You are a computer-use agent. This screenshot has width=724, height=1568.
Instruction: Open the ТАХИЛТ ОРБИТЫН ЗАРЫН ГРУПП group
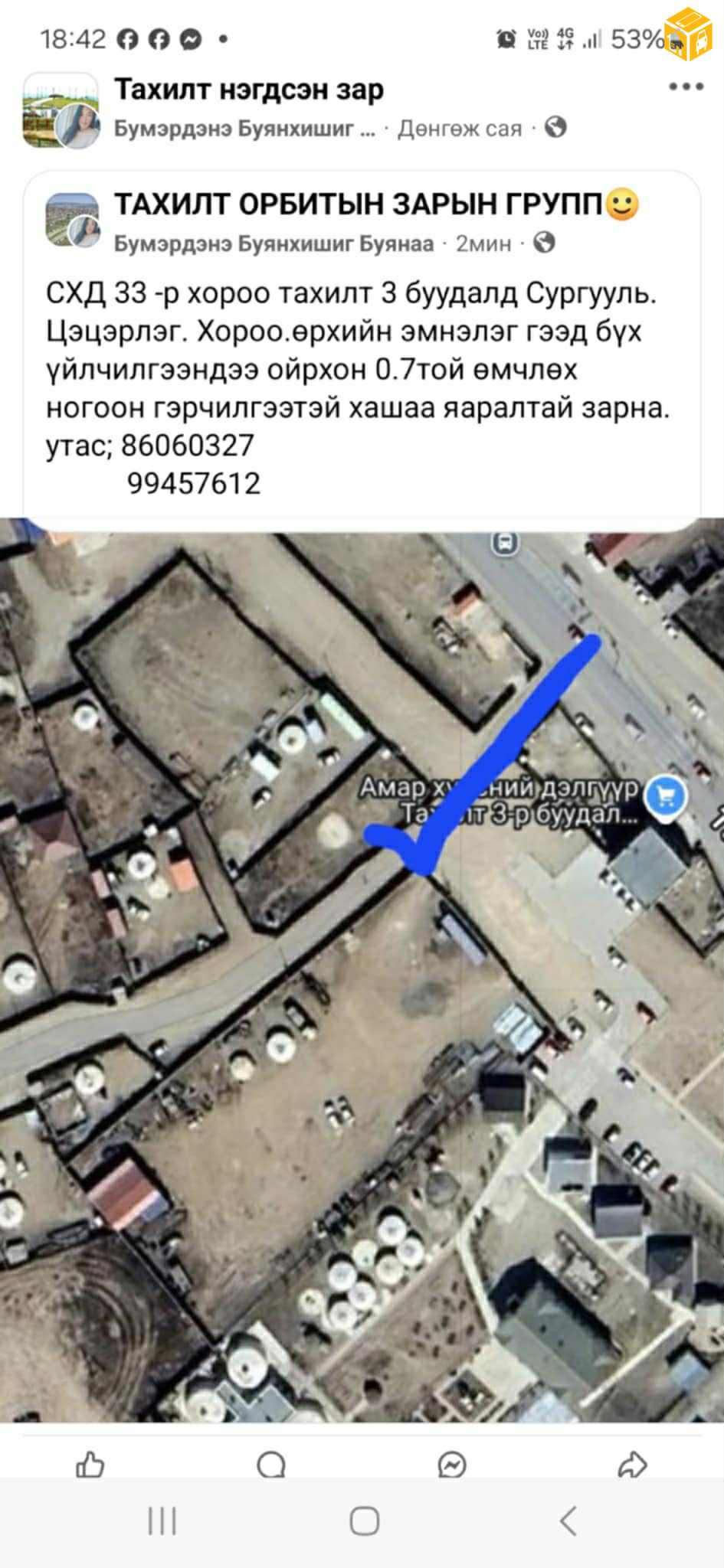pyautogui.click(x=358, y=204)
